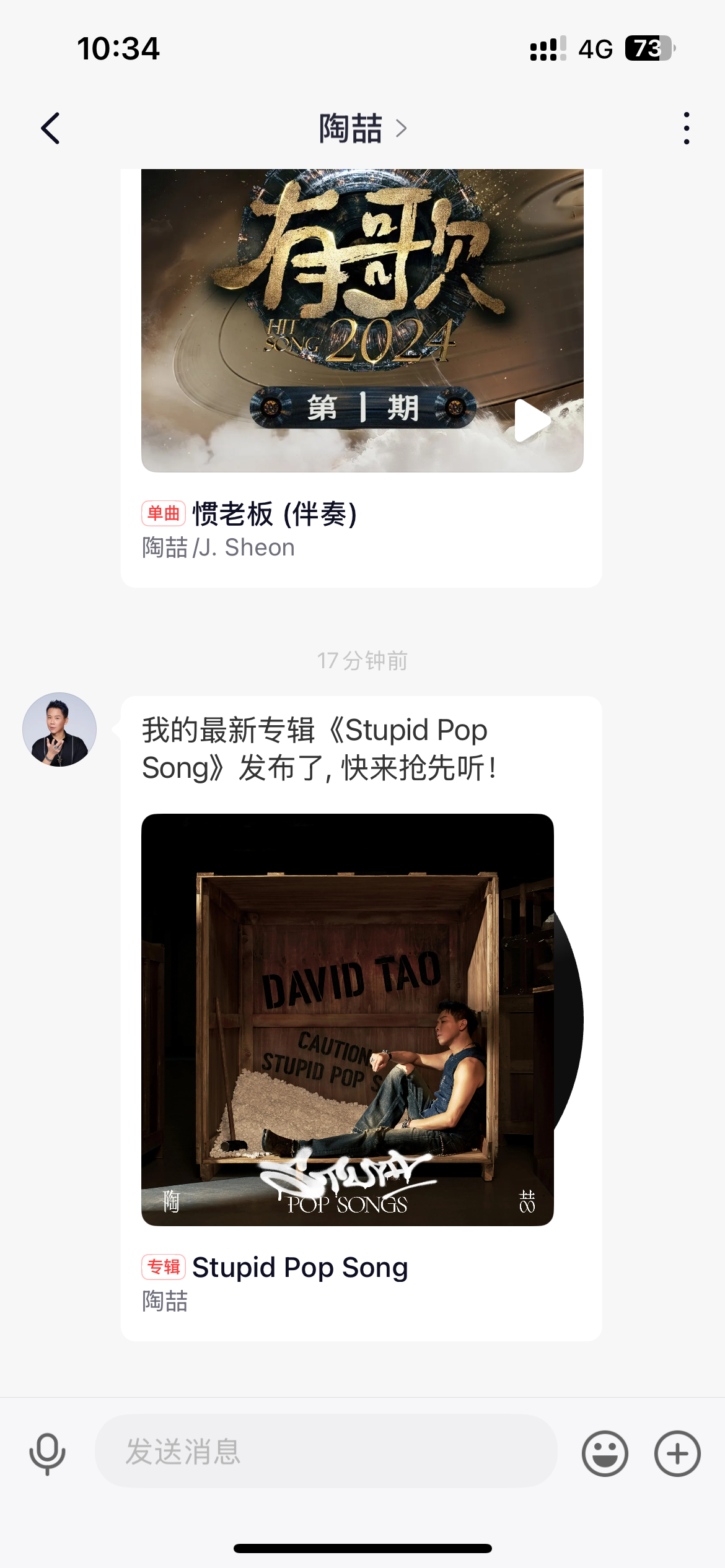
Task: Go back using the back arrow
Action: coord(50,128)
